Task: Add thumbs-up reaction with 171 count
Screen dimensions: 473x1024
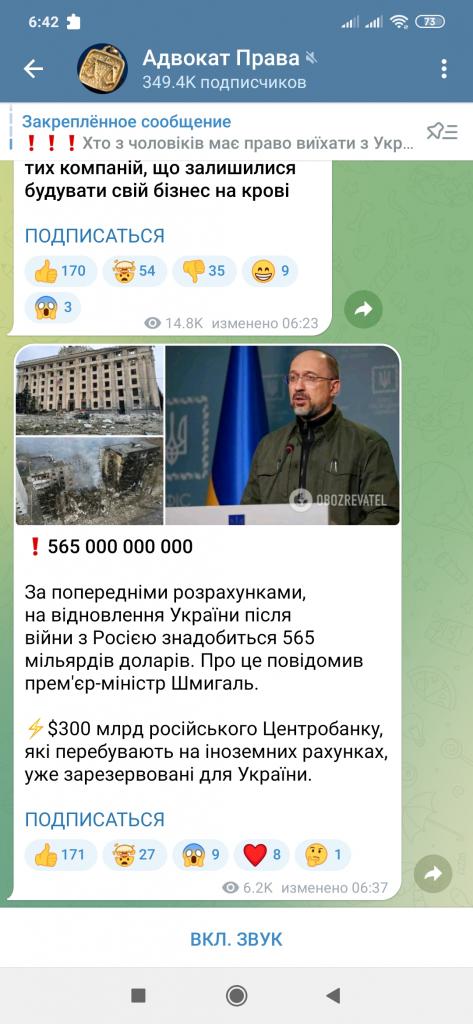Action: click(61, 855)
